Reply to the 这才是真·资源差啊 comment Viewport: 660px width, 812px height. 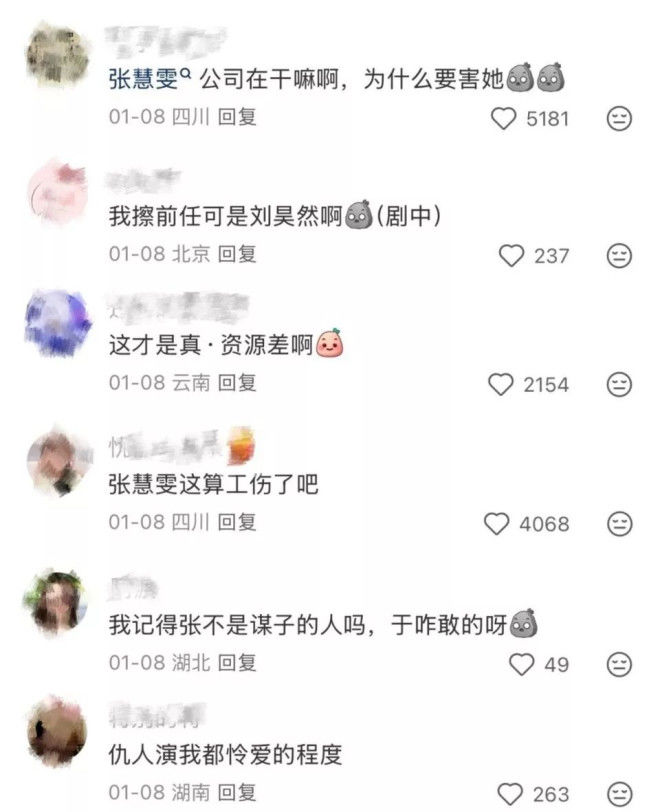pyautogui.click(x=238, y=382)
